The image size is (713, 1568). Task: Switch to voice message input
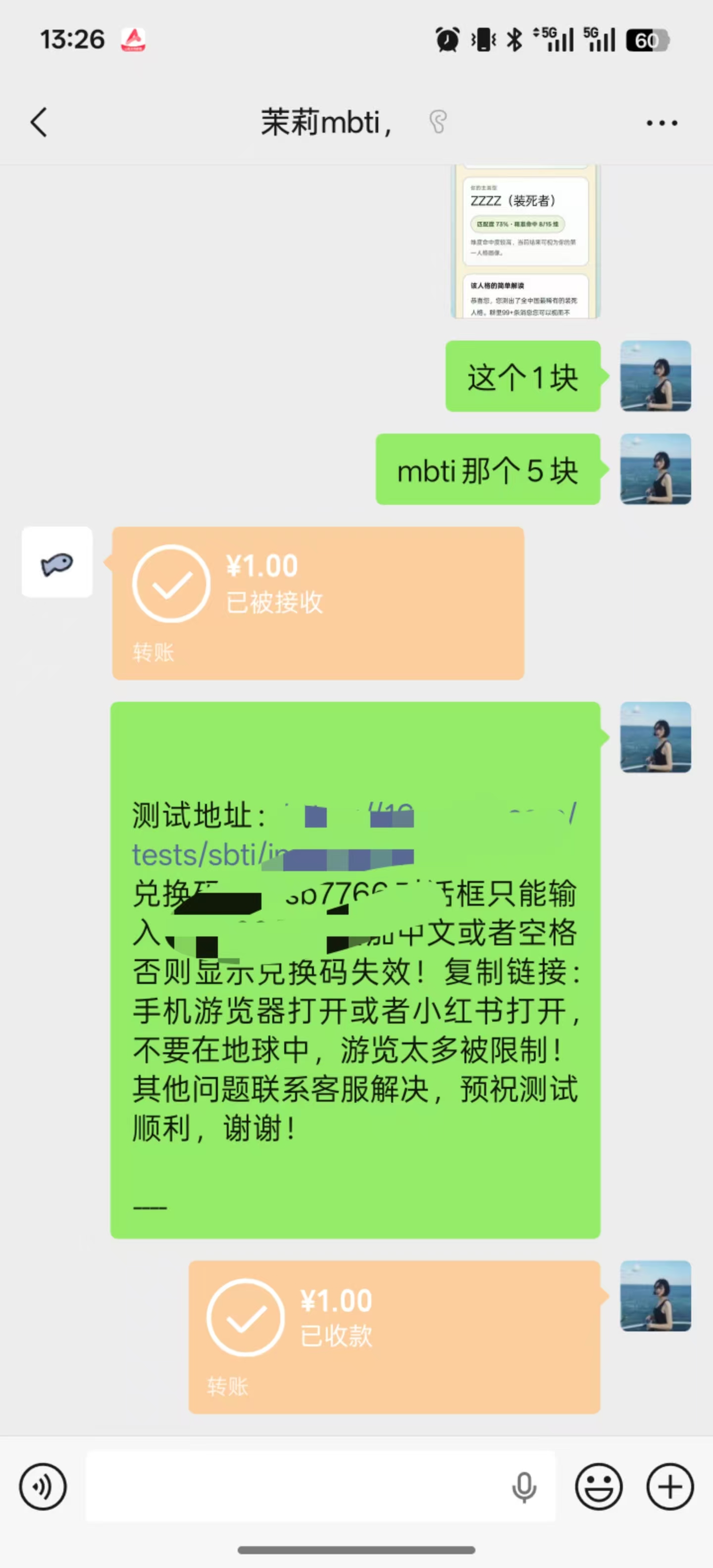tap(43, 1486)
